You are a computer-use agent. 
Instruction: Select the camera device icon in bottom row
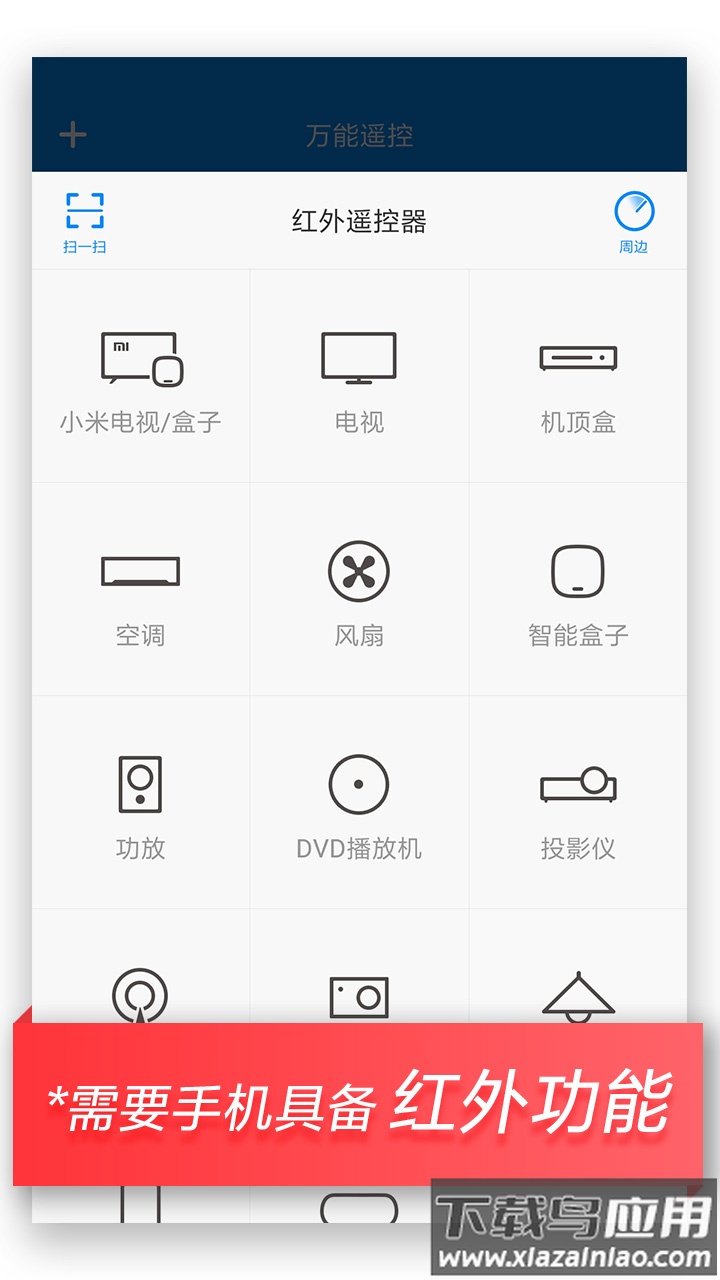pos(358,995)
